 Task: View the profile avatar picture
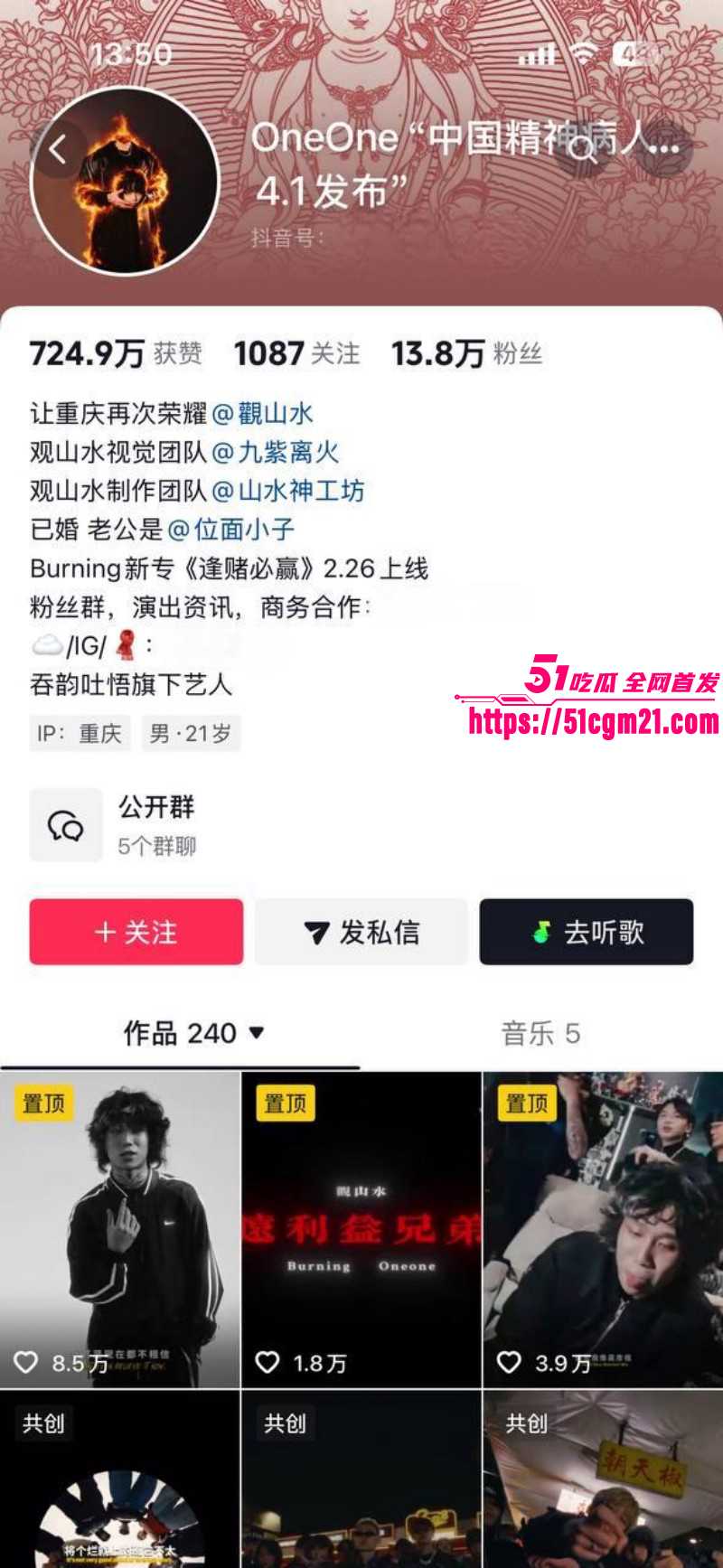click(x=126, y=182)
